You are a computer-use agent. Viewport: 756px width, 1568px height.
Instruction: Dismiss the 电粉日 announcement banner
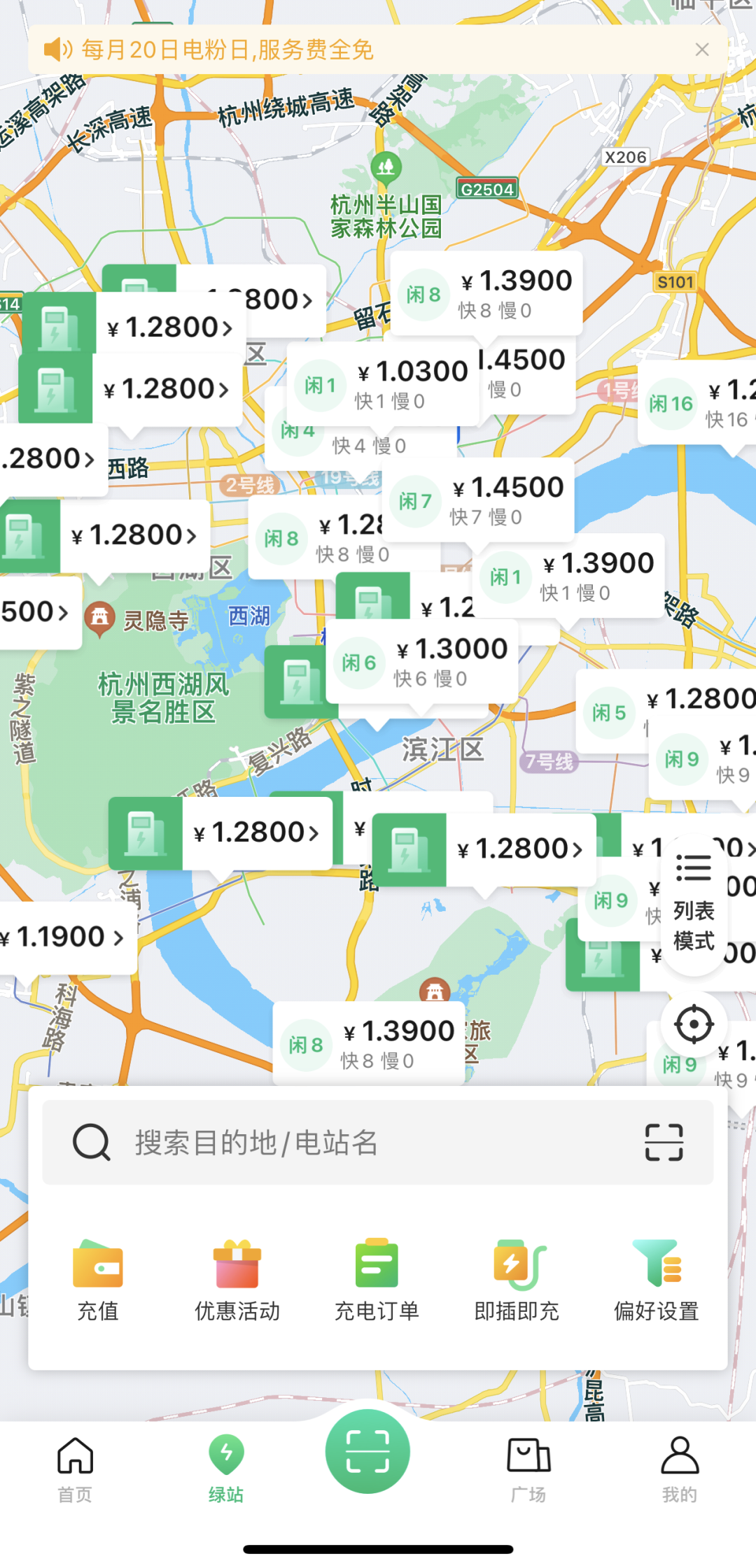click(x=701, y=50)
